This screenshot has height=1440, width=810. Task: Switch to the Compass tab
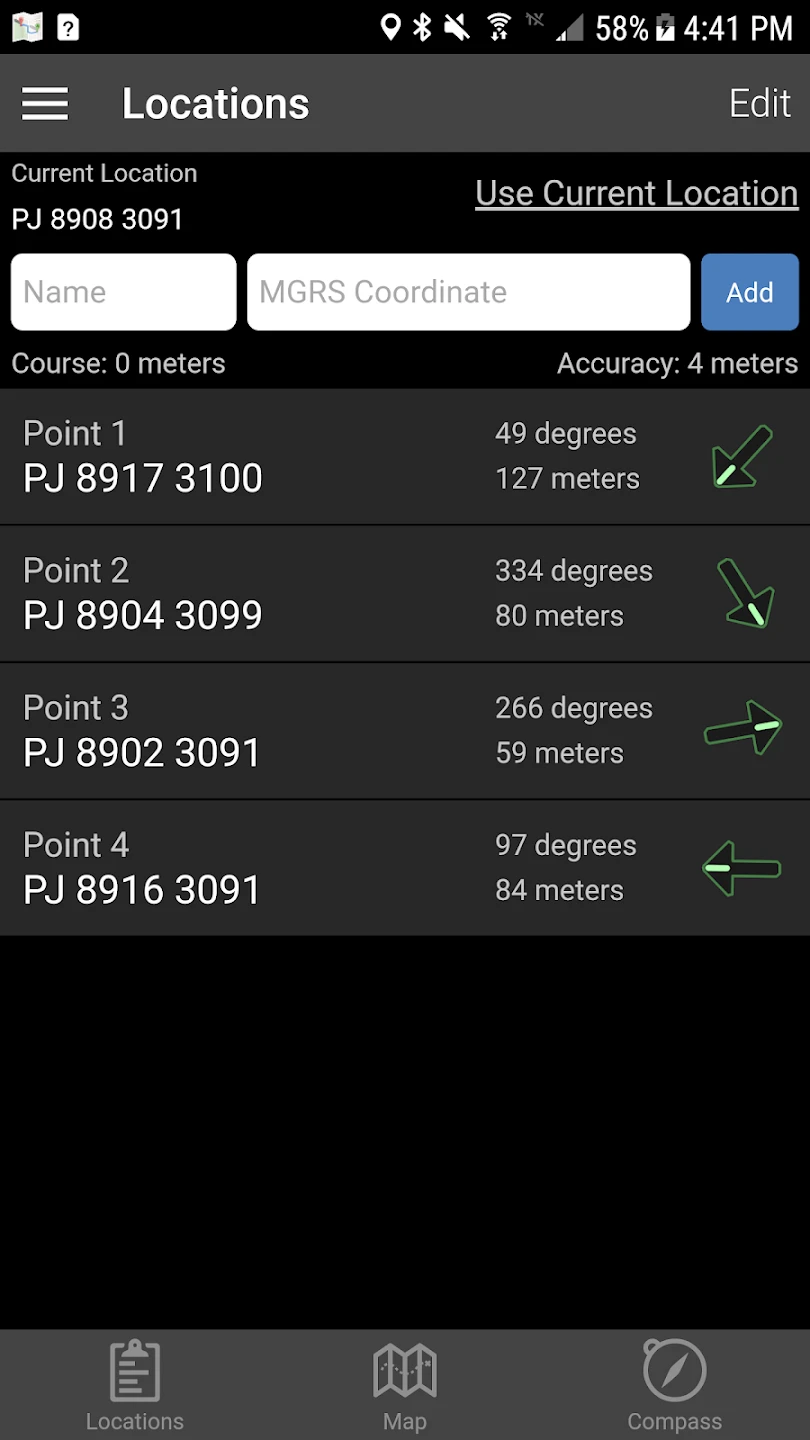pyautogui.click(x=674, y=1385)
